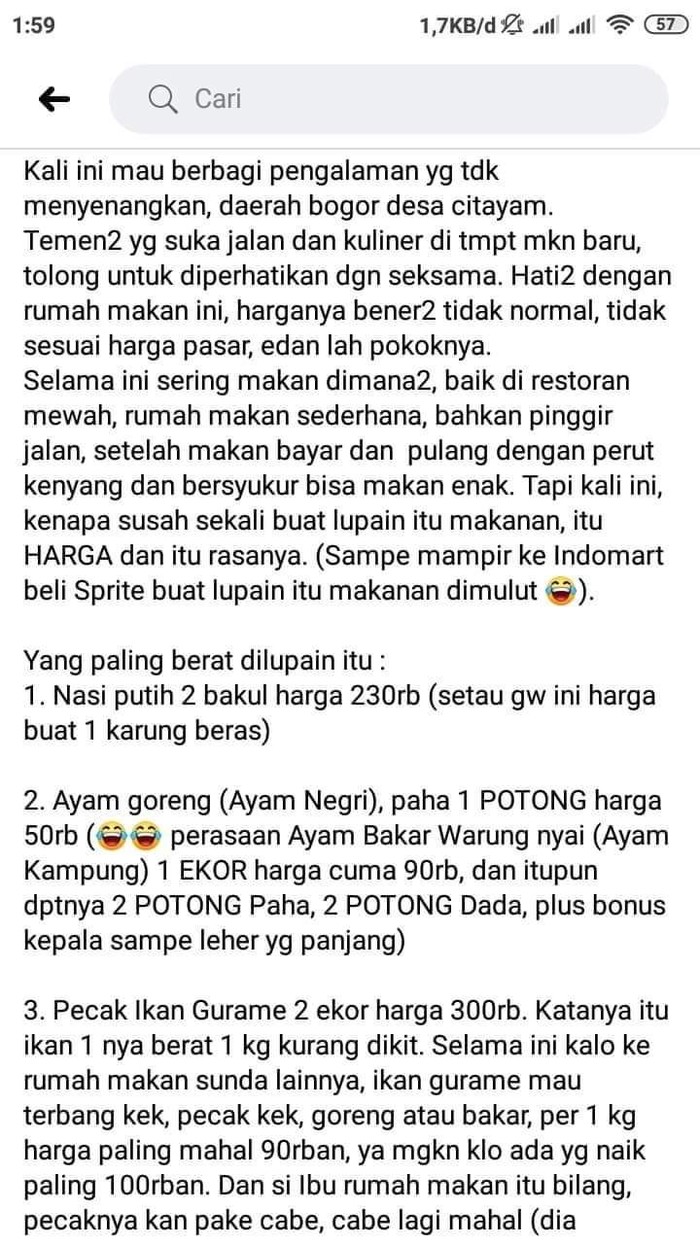This screenshot has height=1244, width=700.
Task: Go back using the arrow icon
Action: point(54,98)
